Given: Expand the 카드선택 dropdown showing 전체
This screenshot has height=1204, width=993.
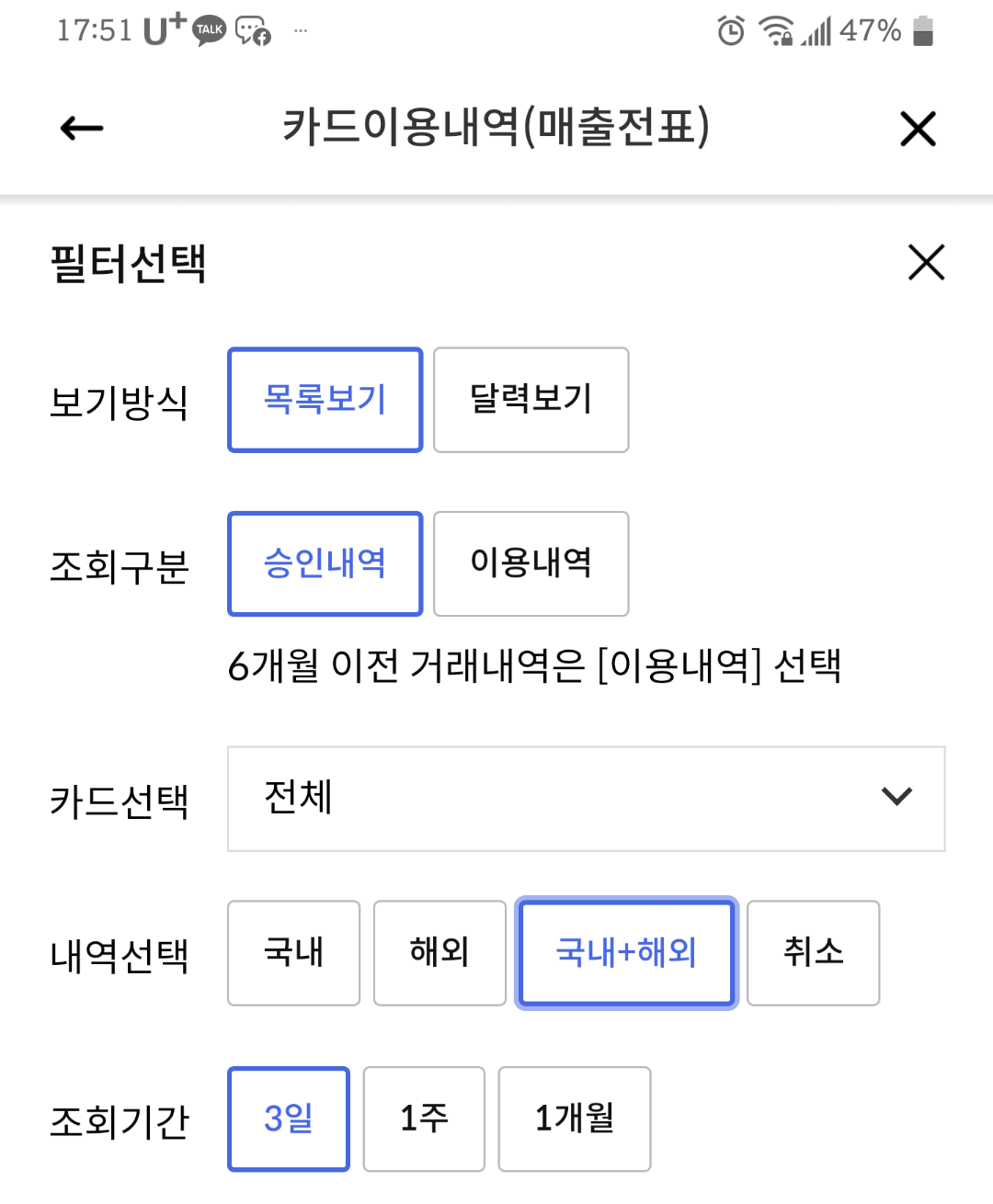Looking at the screenshot, I should point(587,799).
